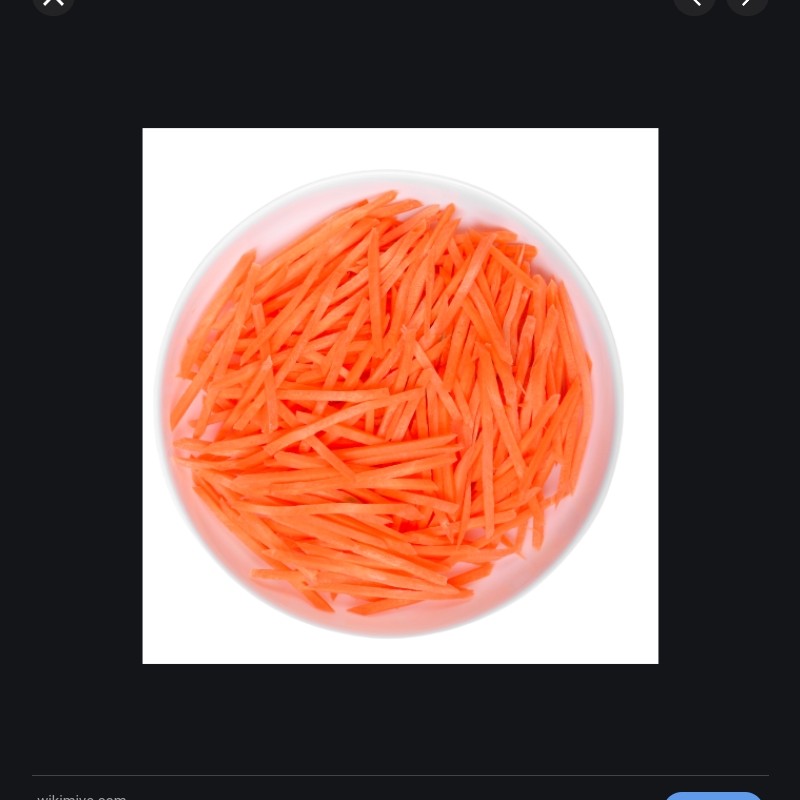800x800 pixels.
Task: Go to the previous image
Action: point(694,3)
